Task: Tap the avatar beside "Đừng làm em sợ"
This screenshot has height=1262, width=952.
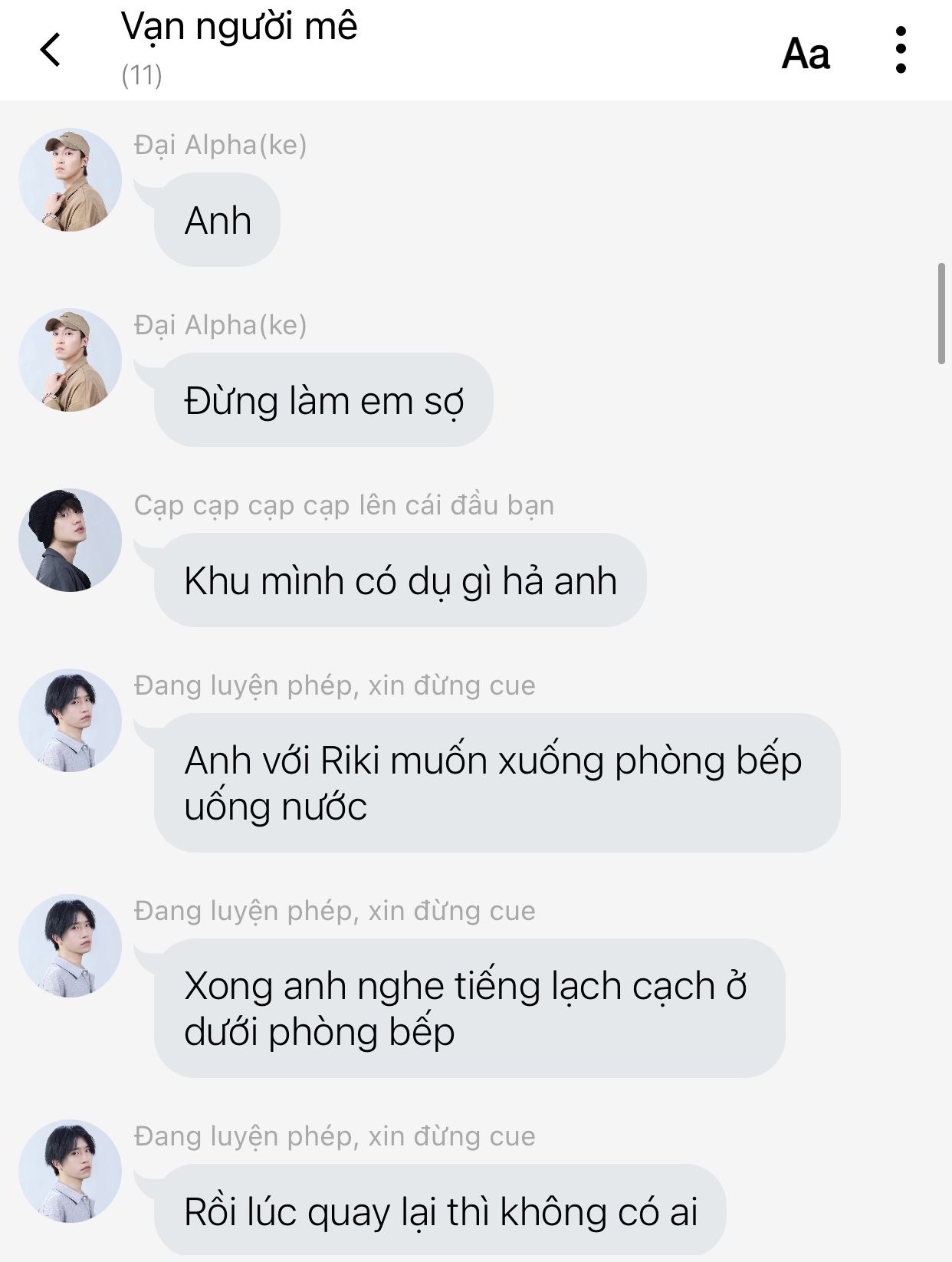Action: pos(70,360)
